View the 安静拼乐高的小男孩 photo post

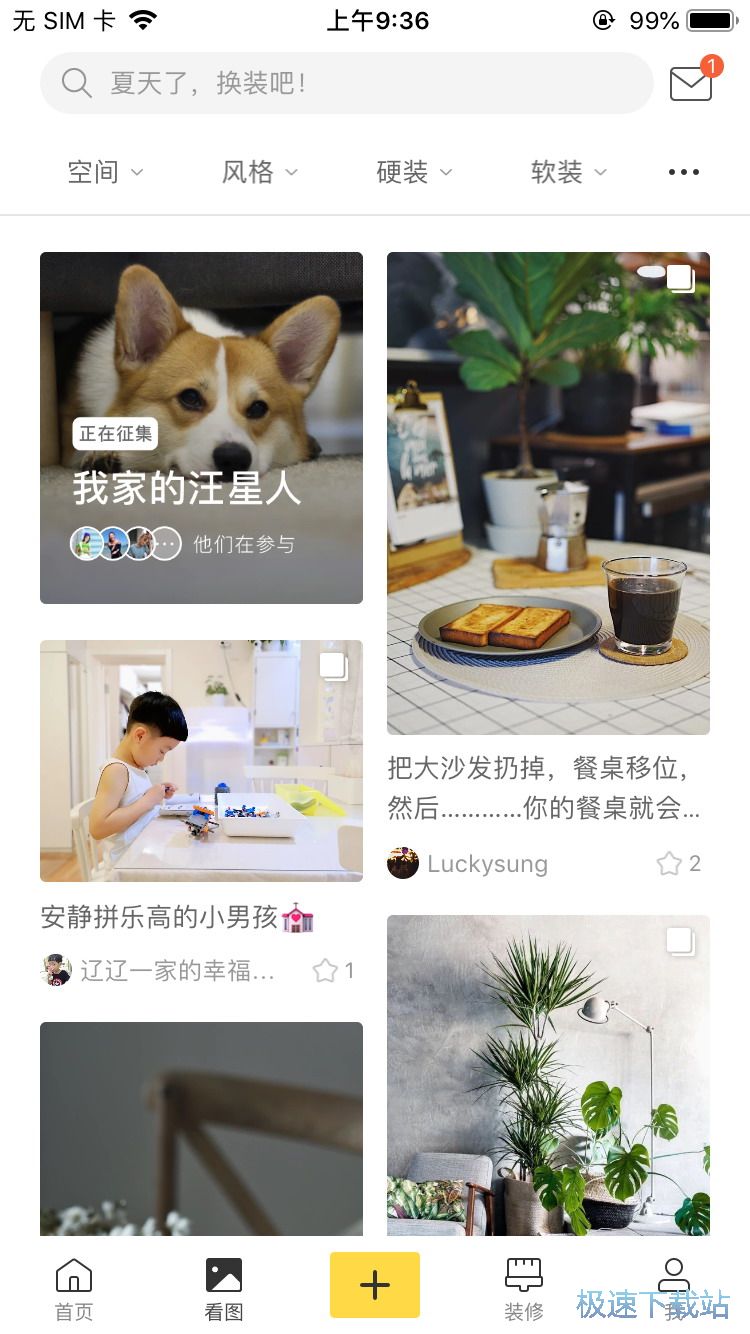click(201, 760)
